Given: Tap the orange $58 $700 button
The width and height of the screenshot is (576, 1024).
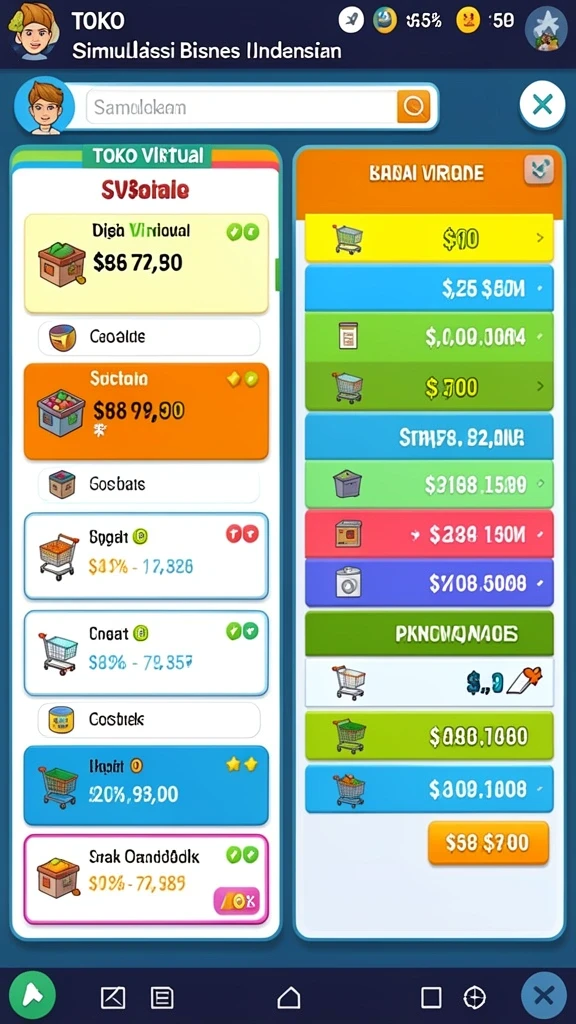Looking at the screenshot, I should [x=488, y=843].
